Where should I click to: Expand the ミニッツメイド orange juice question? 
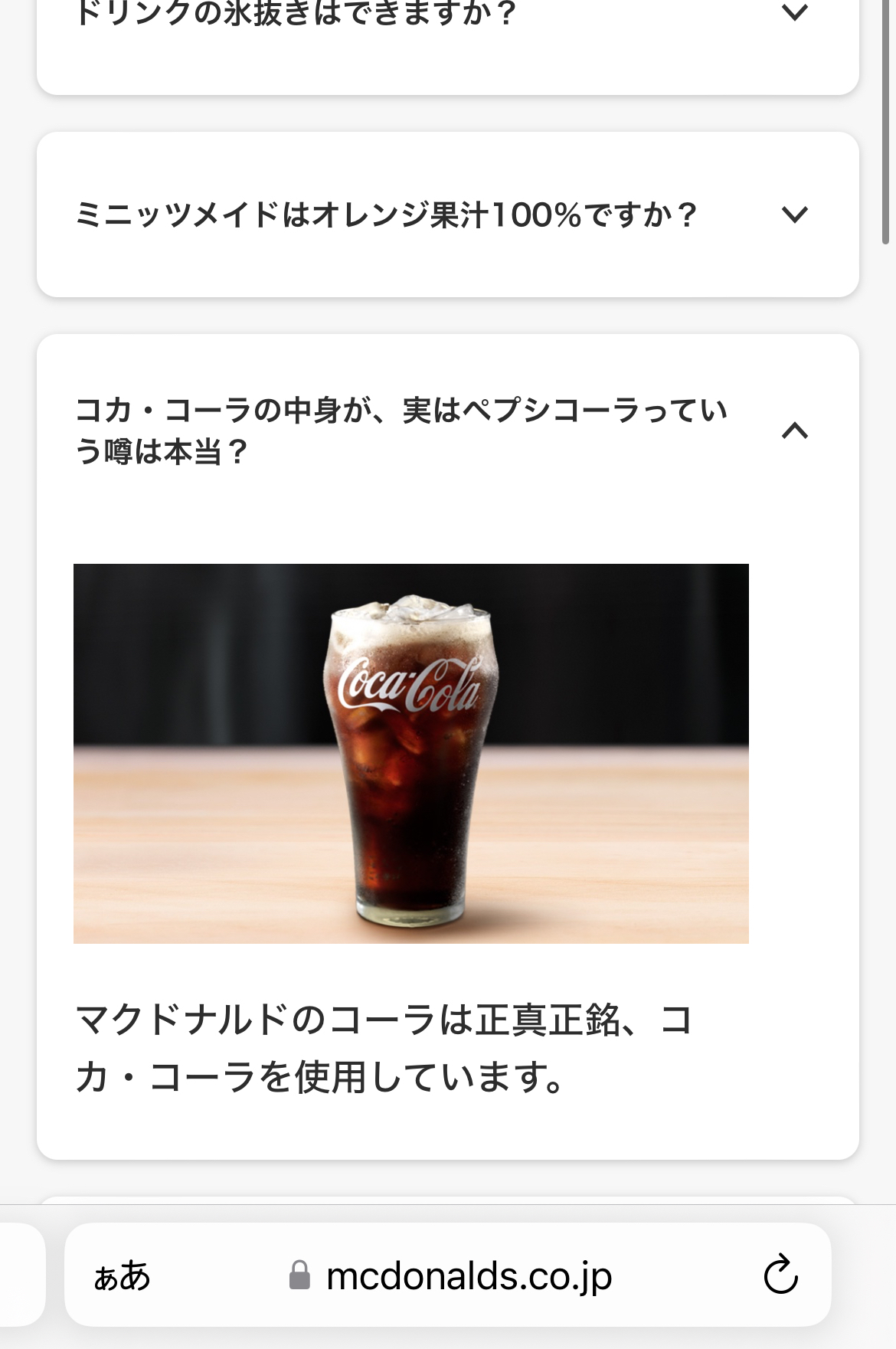point(794,214)
